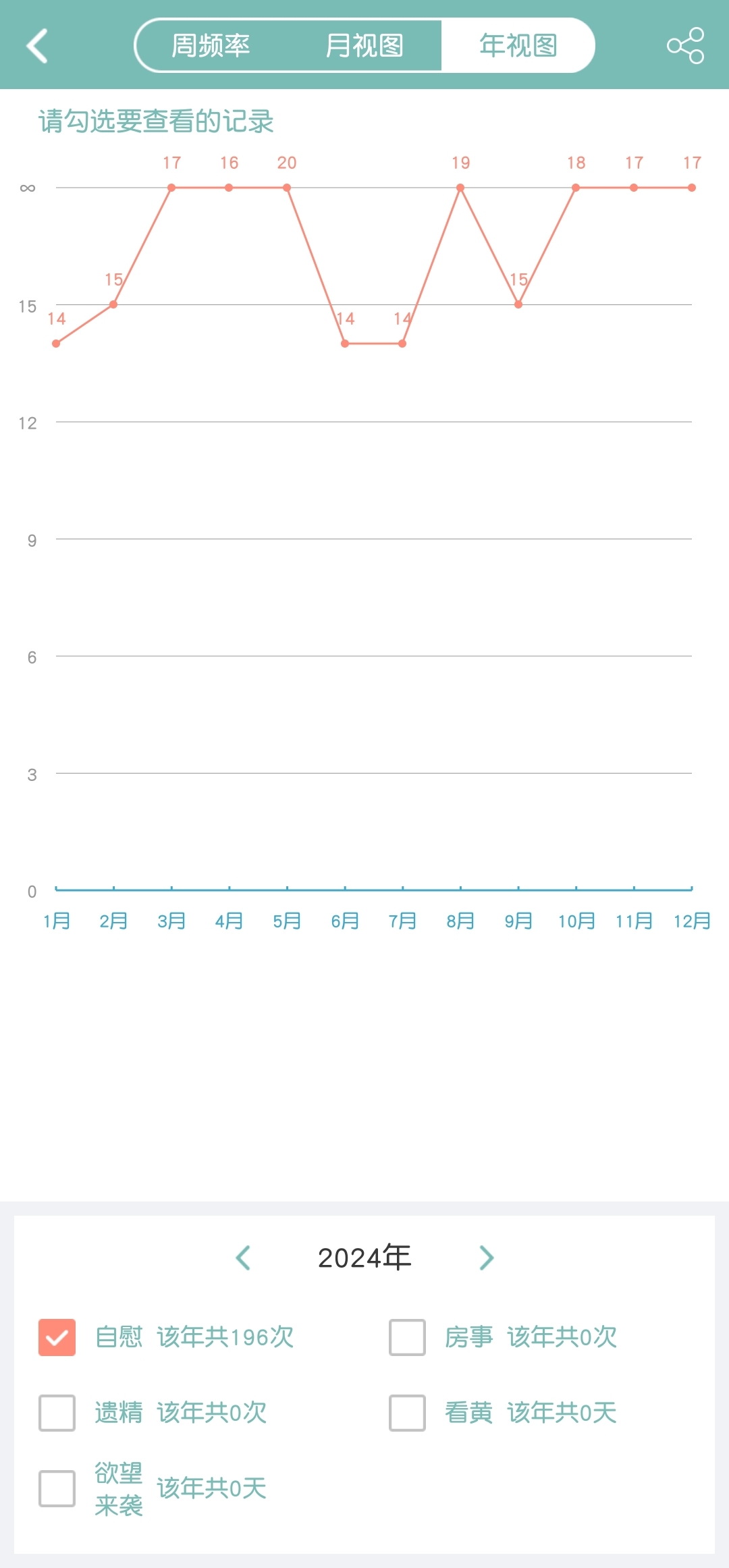Go back using the top-left arrow

38,45
